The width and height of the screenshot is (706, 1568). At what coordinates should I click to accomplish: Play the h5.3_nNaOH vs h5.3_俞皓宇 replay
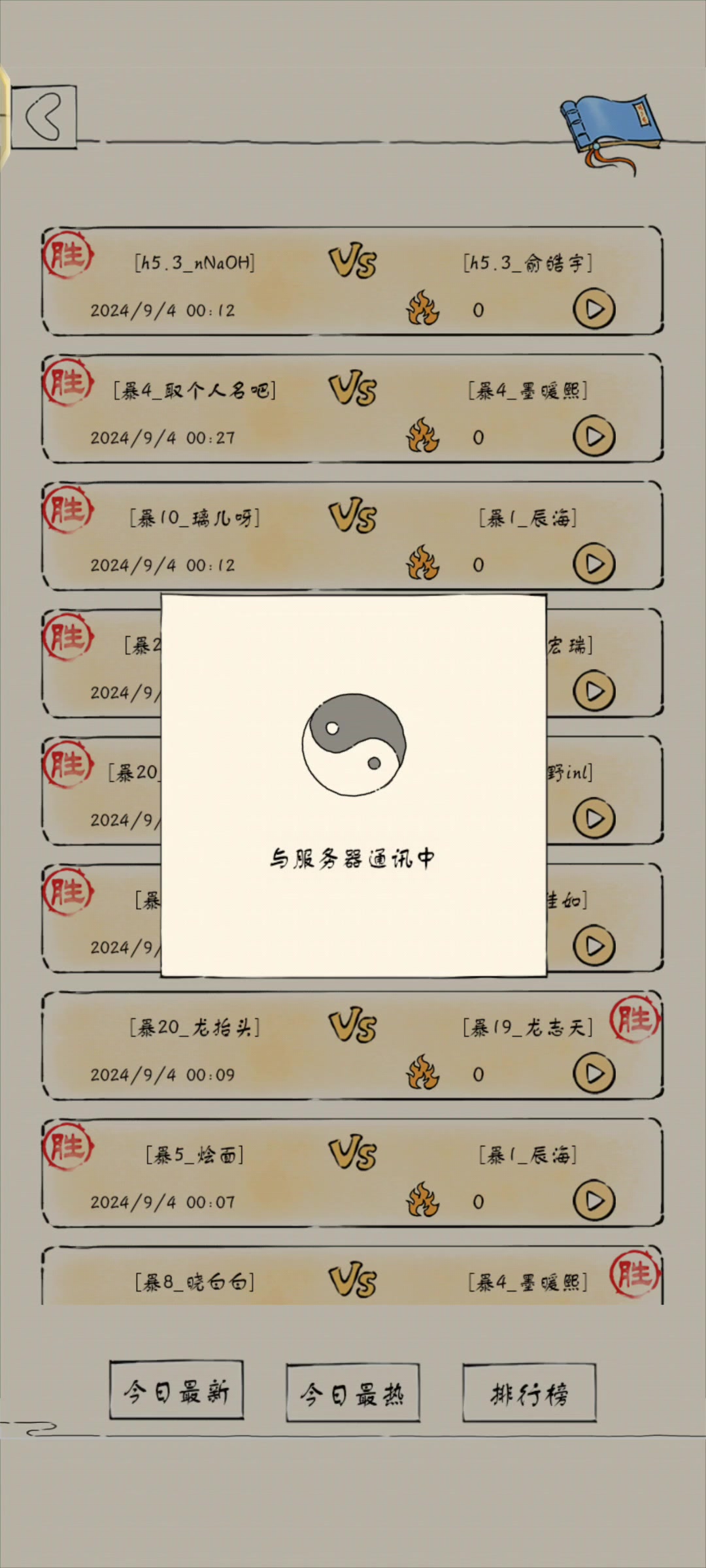point(594,309)
